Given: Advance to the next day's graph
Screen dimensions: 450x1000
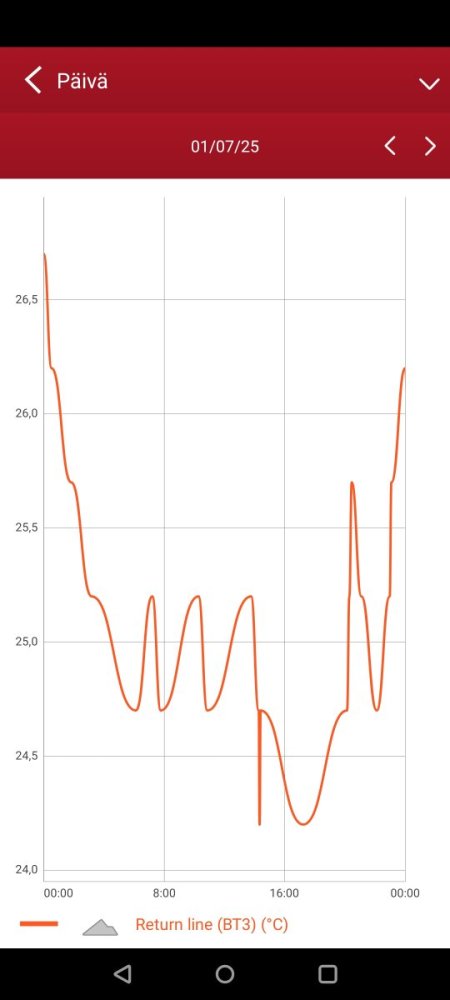Looking at the screenshot, I should tap(430, 146).
